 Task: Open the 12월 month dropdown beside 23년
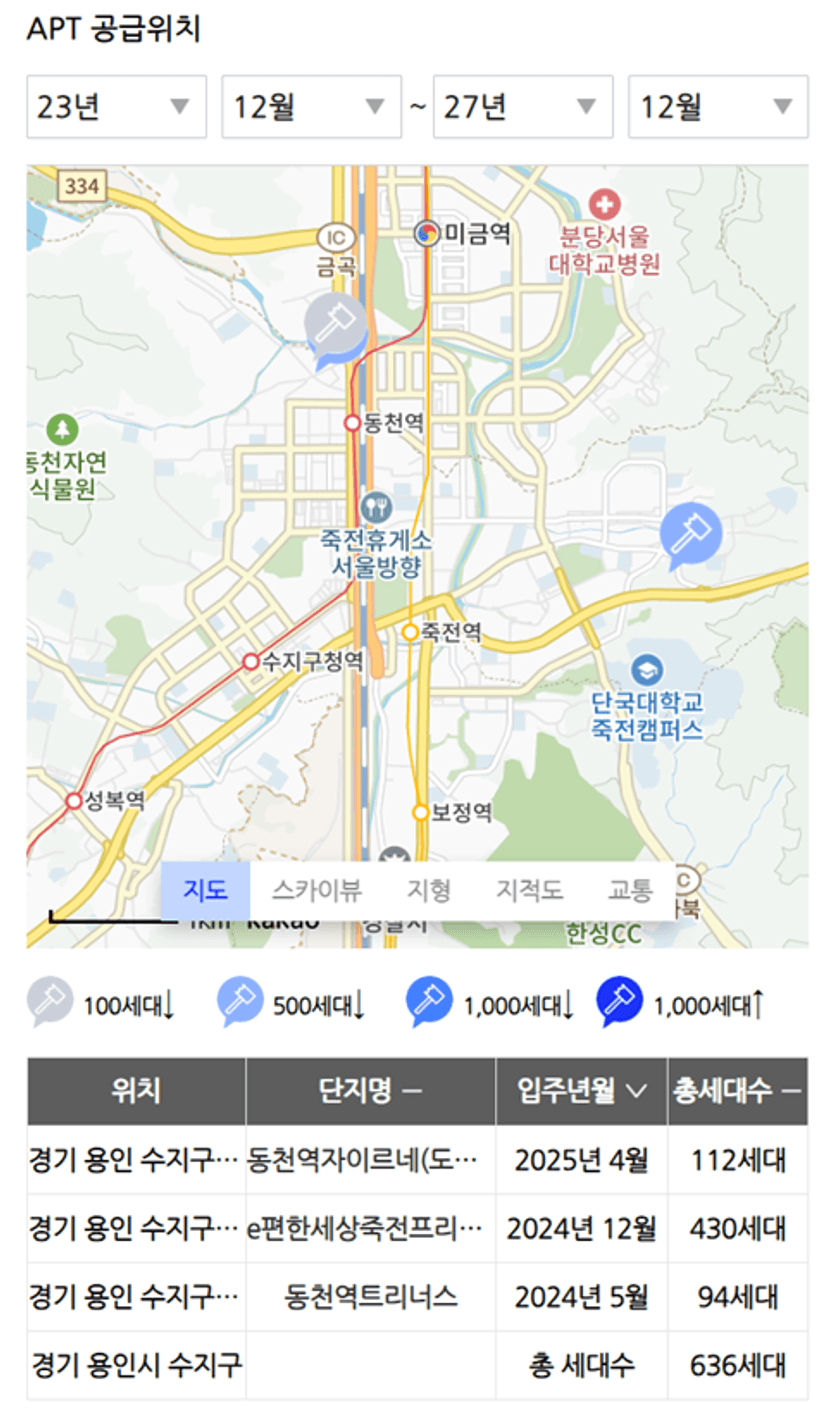[311, 107]
